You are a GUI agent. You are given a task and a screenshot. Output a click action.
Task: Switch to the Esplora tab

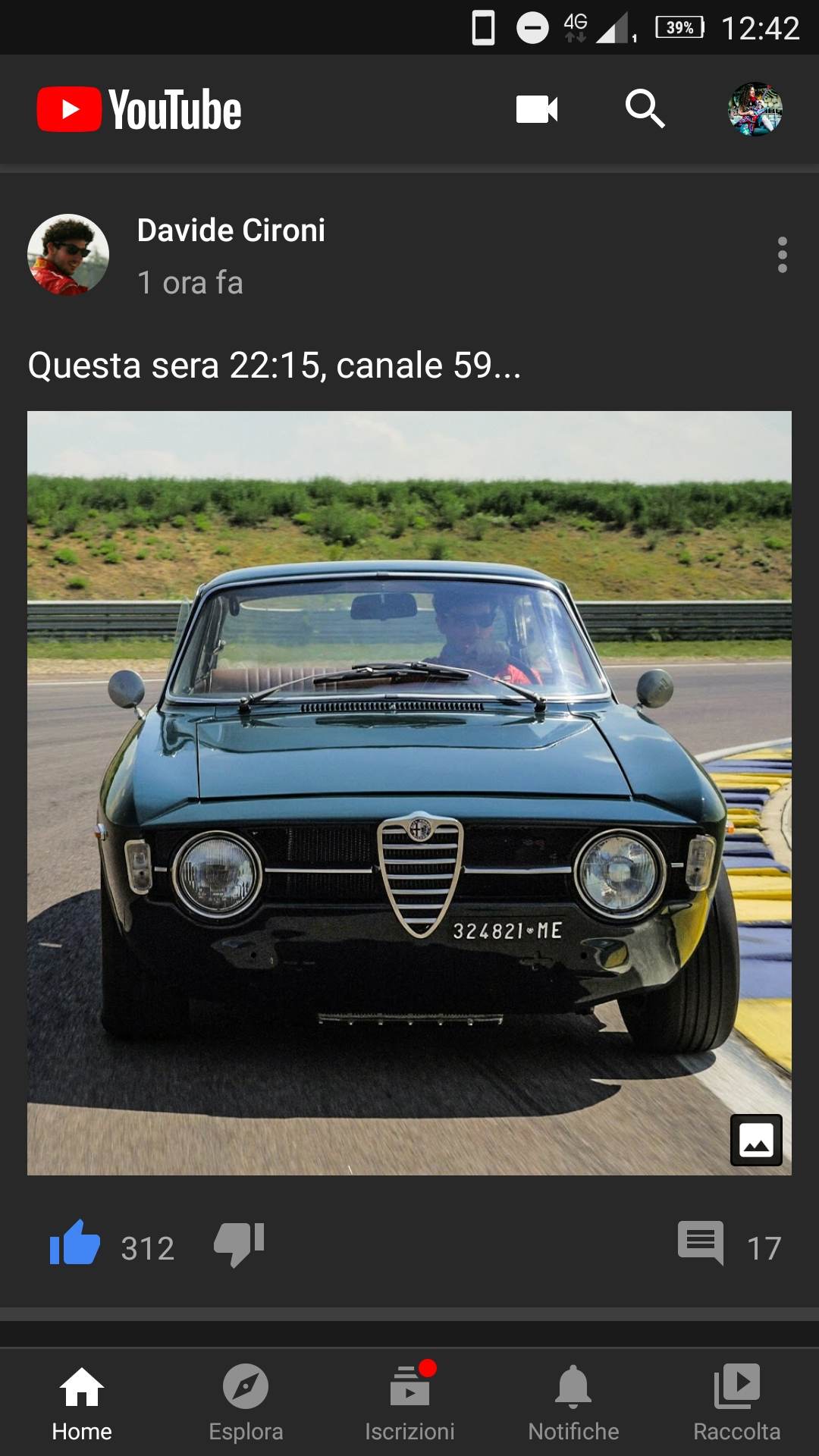pyautogui.click(x=246, y=1403)
